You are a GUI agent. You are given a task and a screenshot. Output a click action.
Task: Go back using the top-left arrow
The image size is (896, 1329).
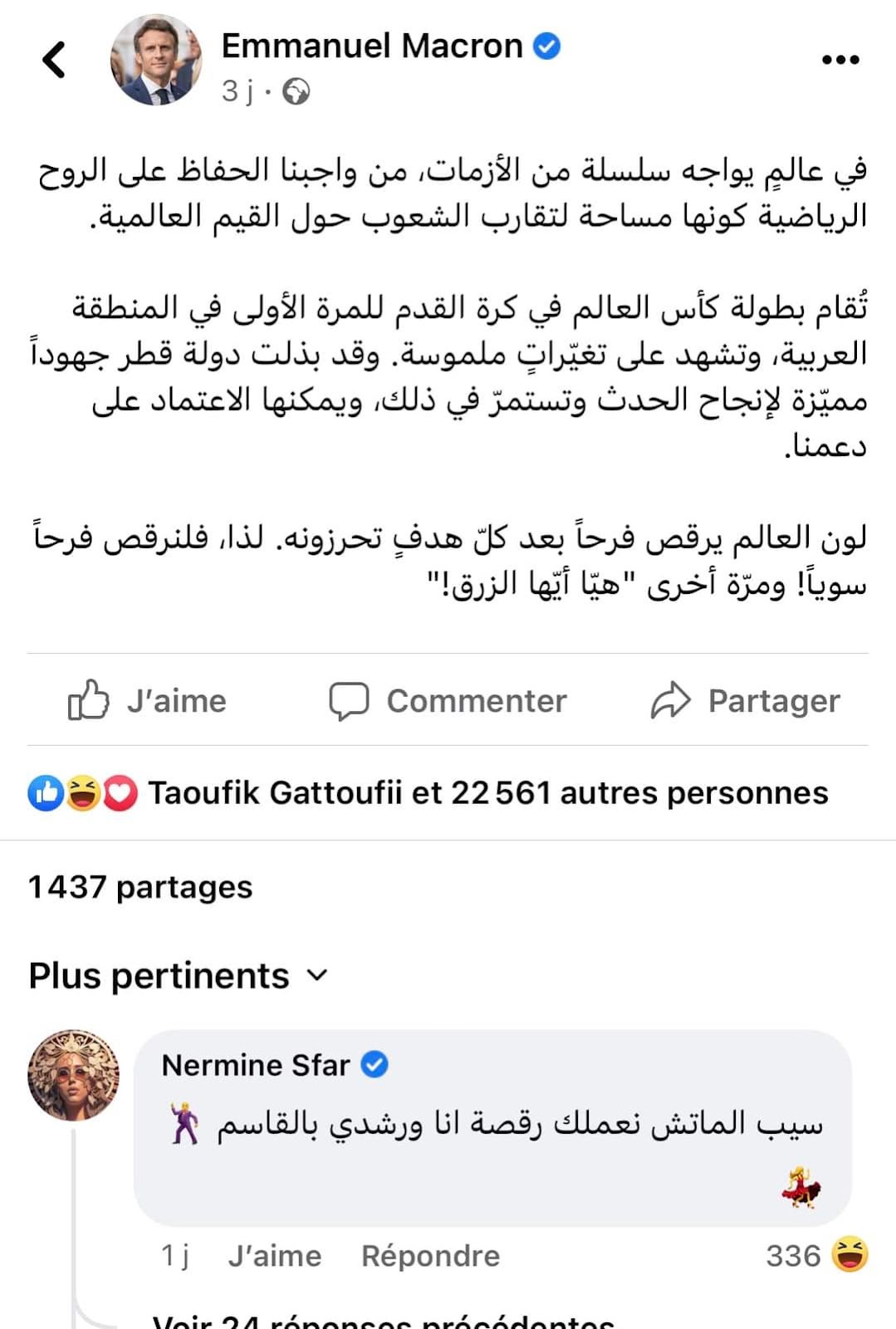click(x=54, y=60)
